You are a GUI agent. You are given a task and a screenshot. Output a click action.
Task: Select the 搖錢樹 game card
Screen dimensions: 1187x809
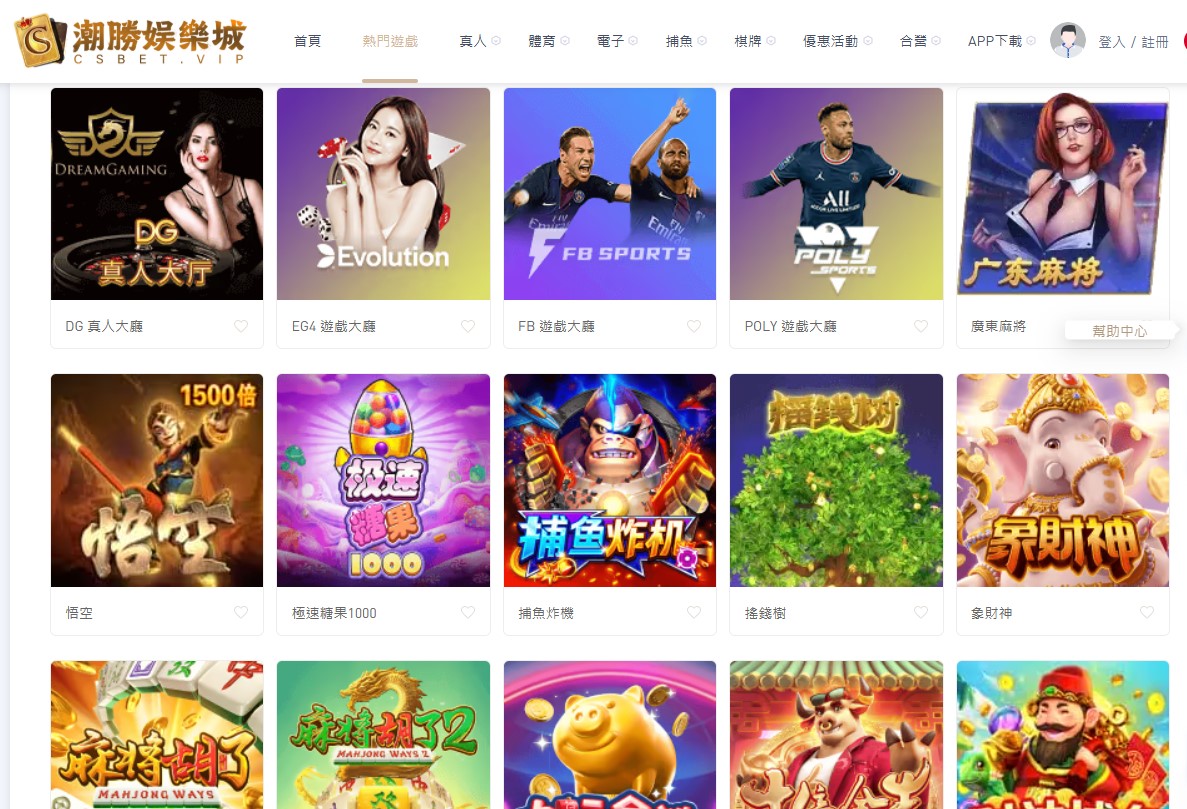pyautogui.click(x=836, y=480)
